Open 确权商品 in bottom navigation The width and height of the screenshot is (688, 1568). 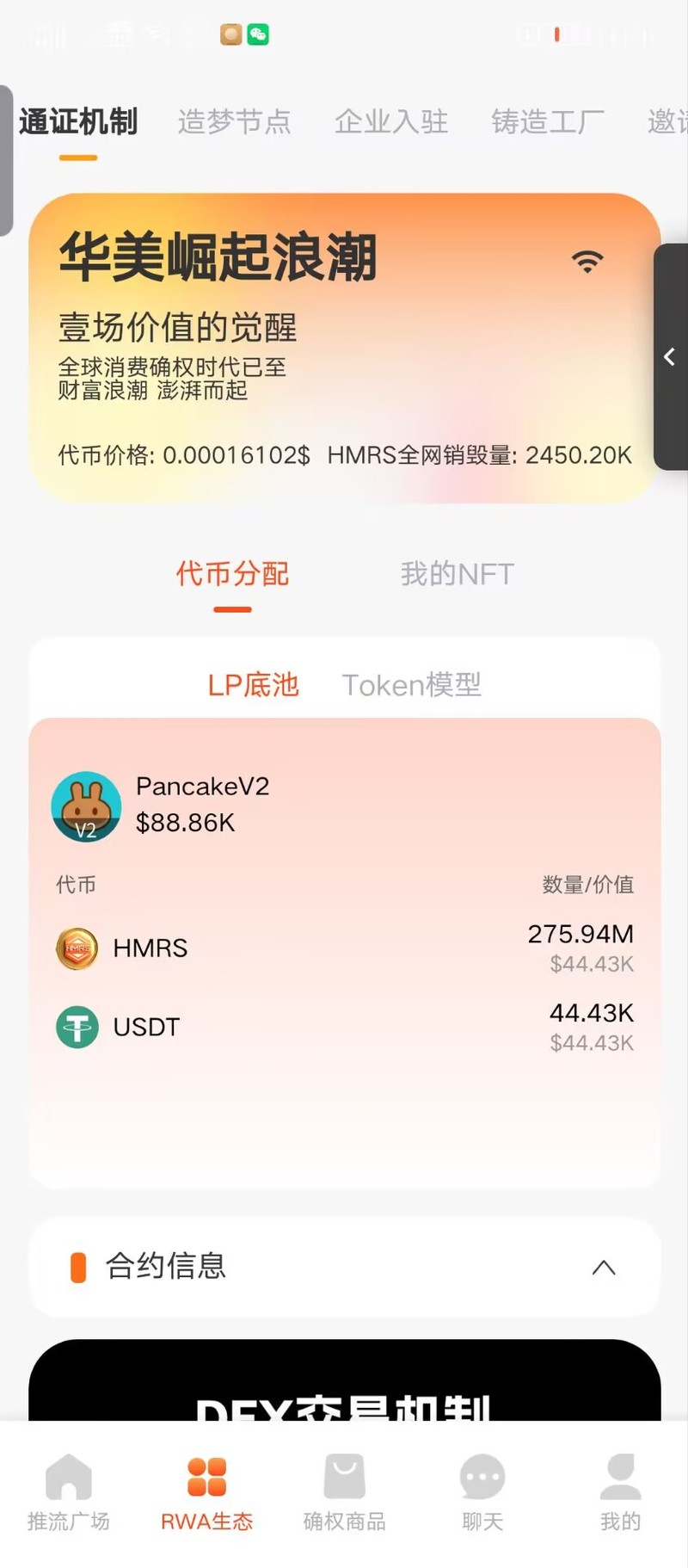point(344,1492)
